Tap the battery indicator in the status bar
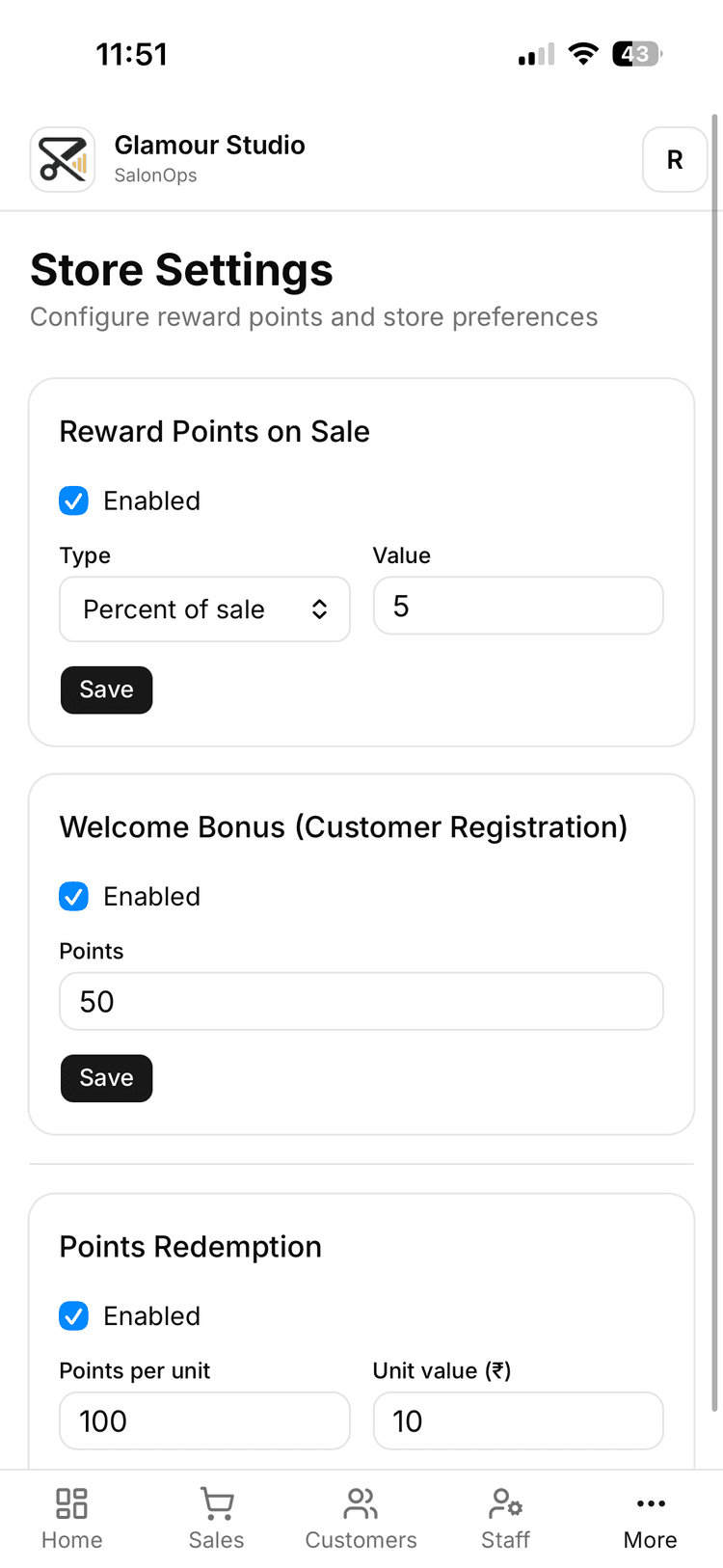Screen dimensions: 723x1568 (x=636, y=54)
